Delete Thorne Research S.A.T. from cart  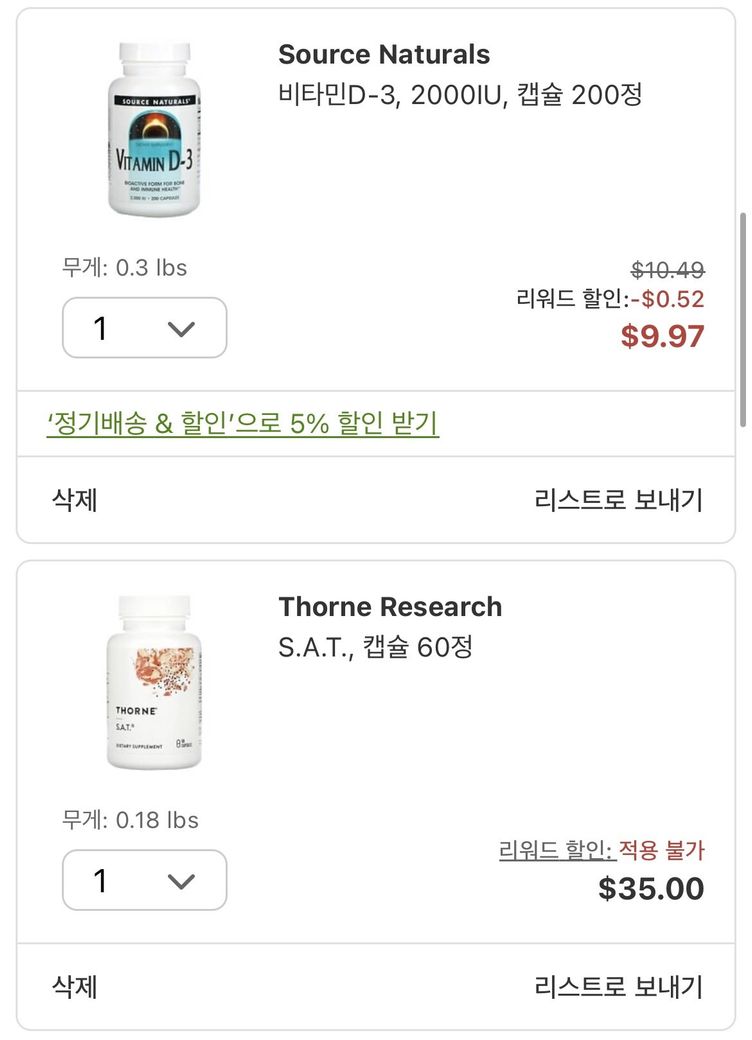pyautogui.click(x=75, y=987)
